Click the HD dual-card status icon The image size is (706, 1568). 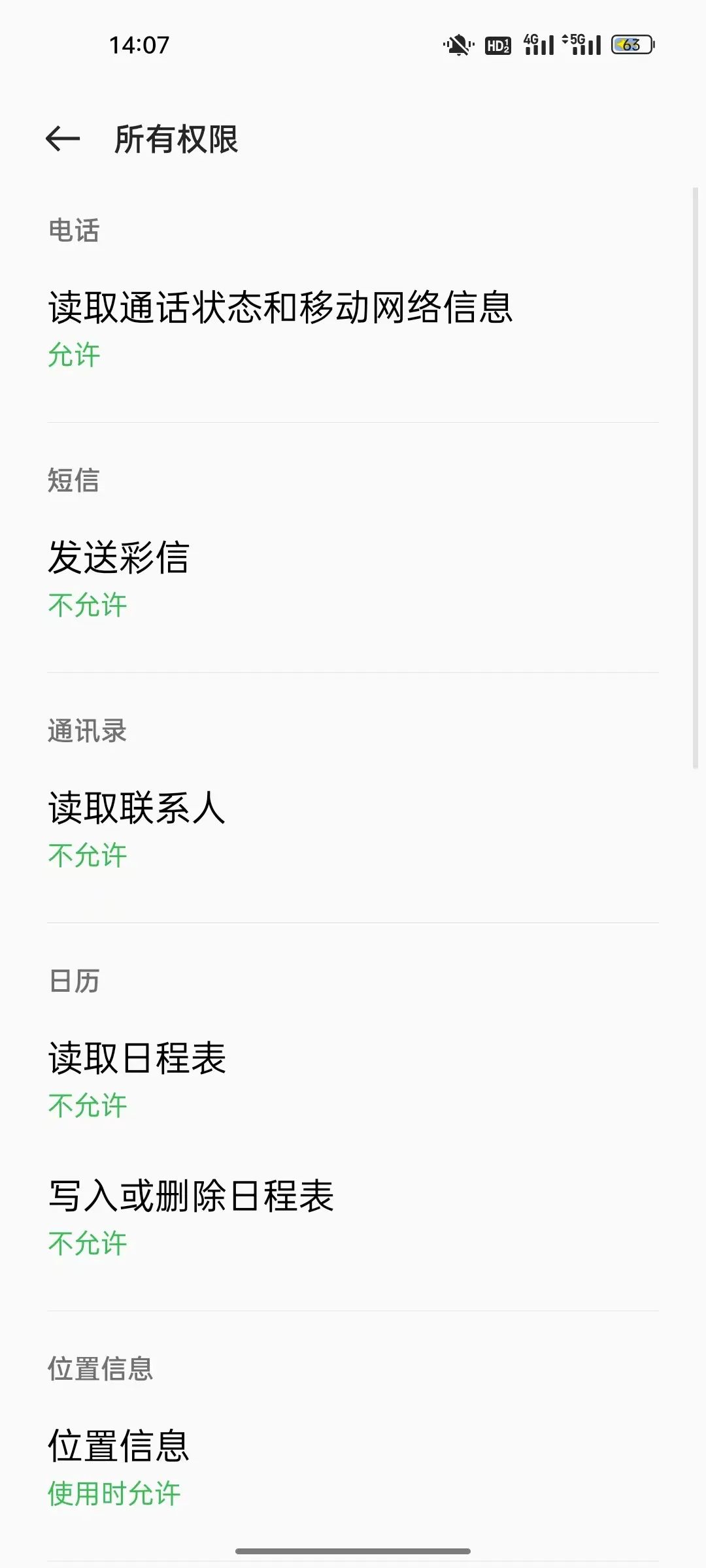pyautogui.click(x=497, y=46)
